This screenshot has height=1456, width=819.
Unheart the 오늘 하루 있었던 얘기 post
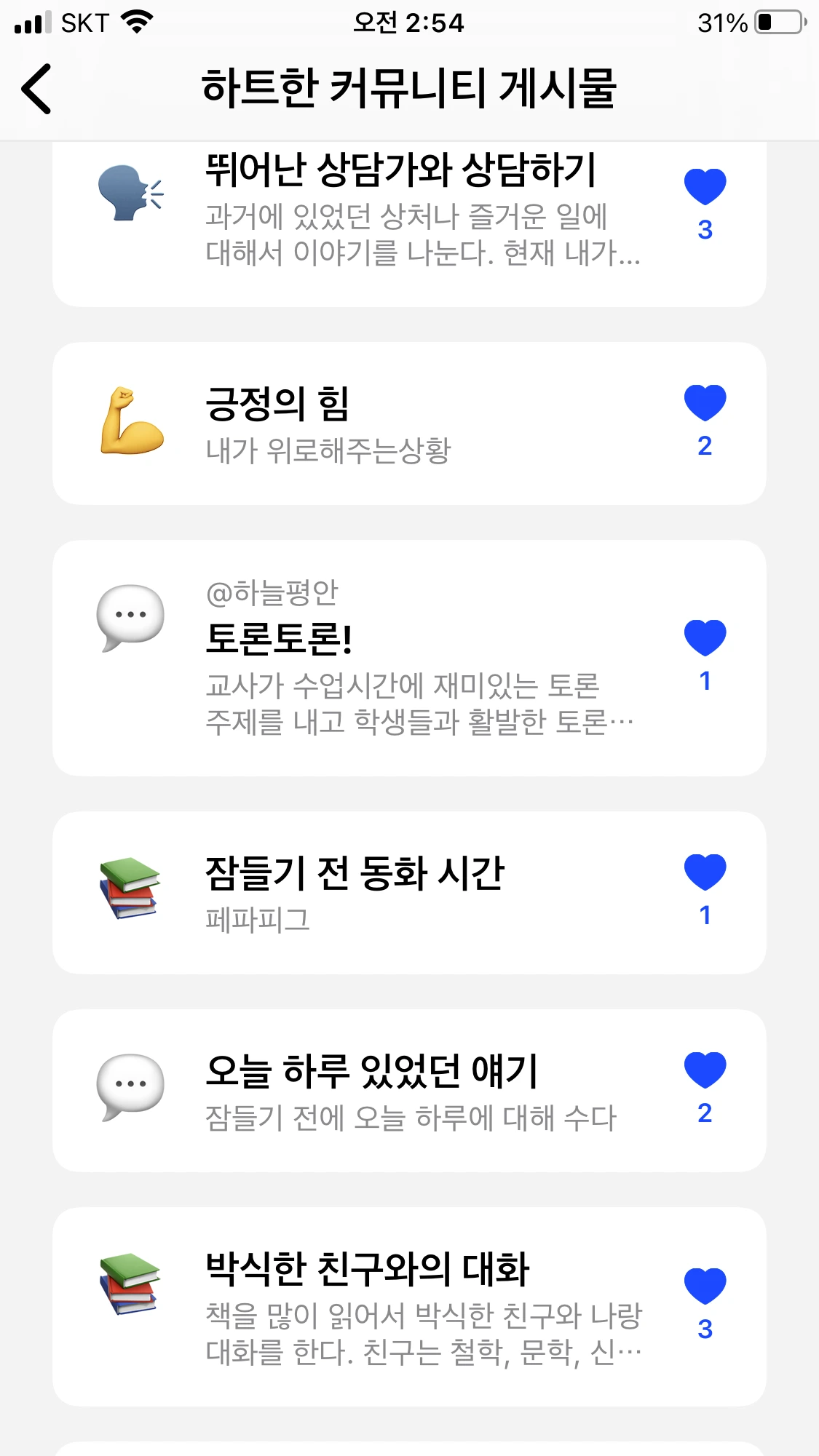705,1071
